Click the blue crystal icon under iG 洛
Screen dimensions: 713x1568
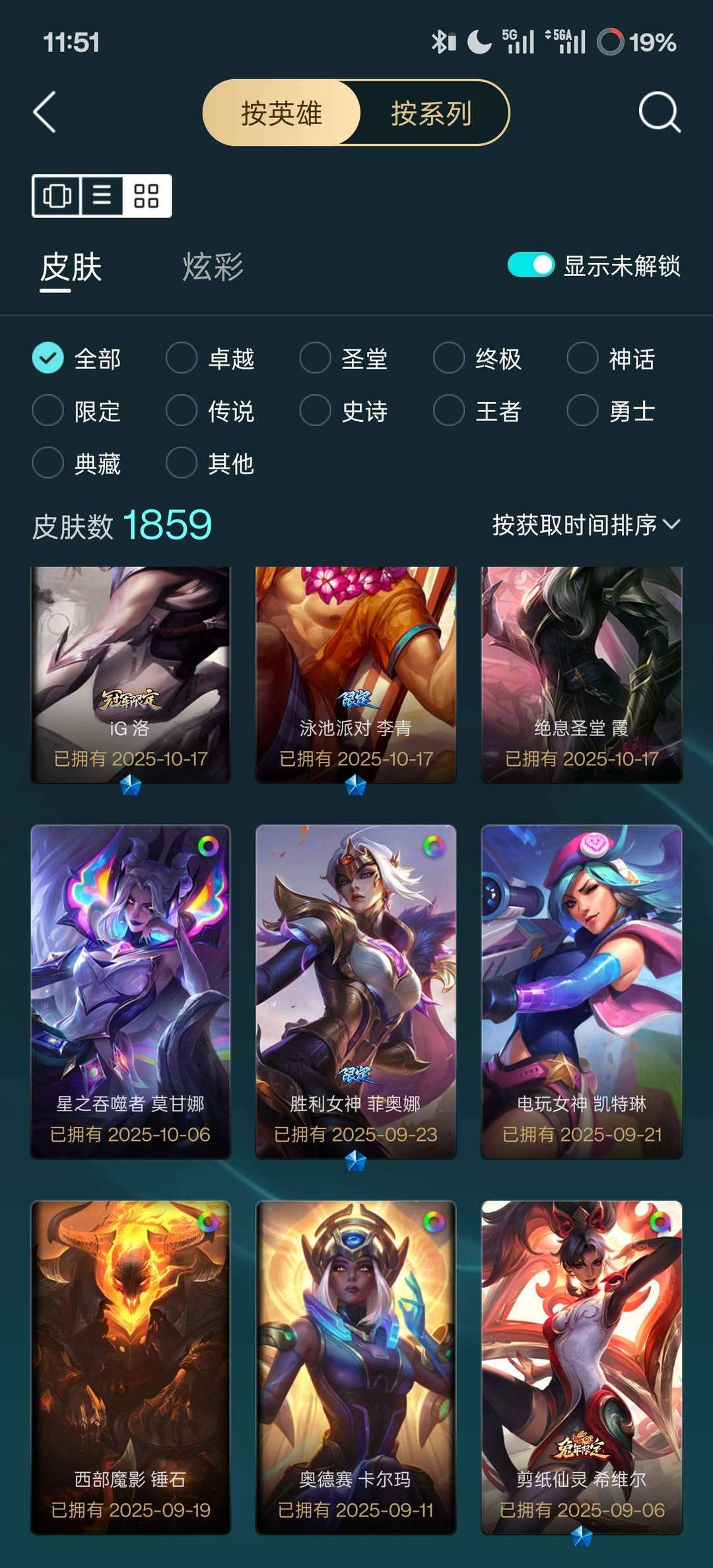[x=131, y=785]
